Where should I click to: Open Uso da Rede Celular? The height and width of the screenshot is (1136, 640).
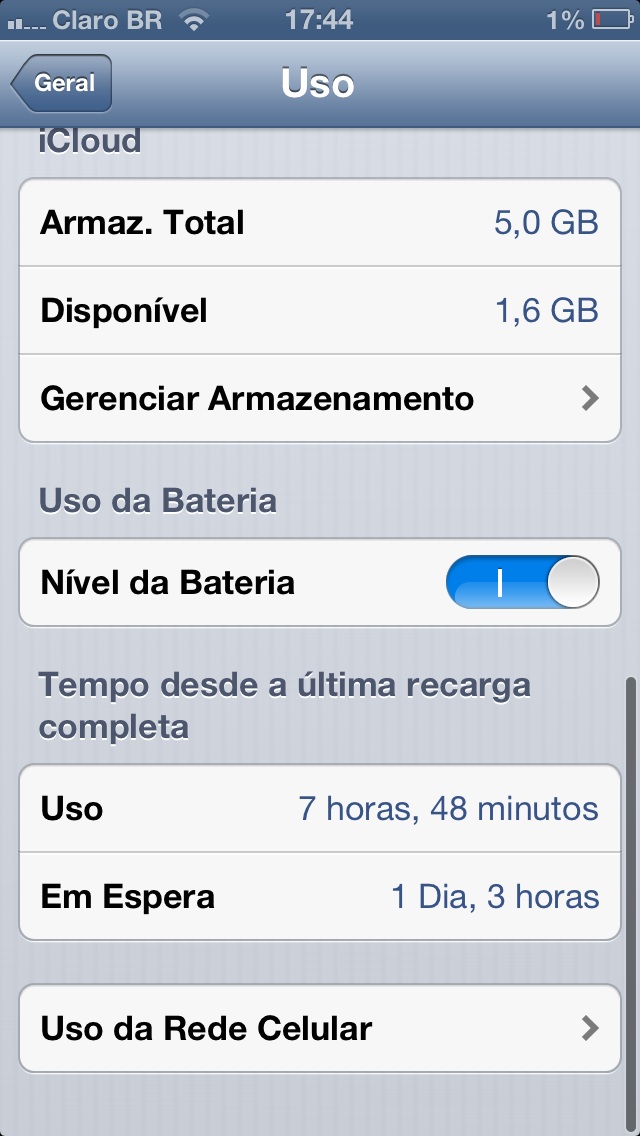pyautogui.click(x=320, y=1028)
